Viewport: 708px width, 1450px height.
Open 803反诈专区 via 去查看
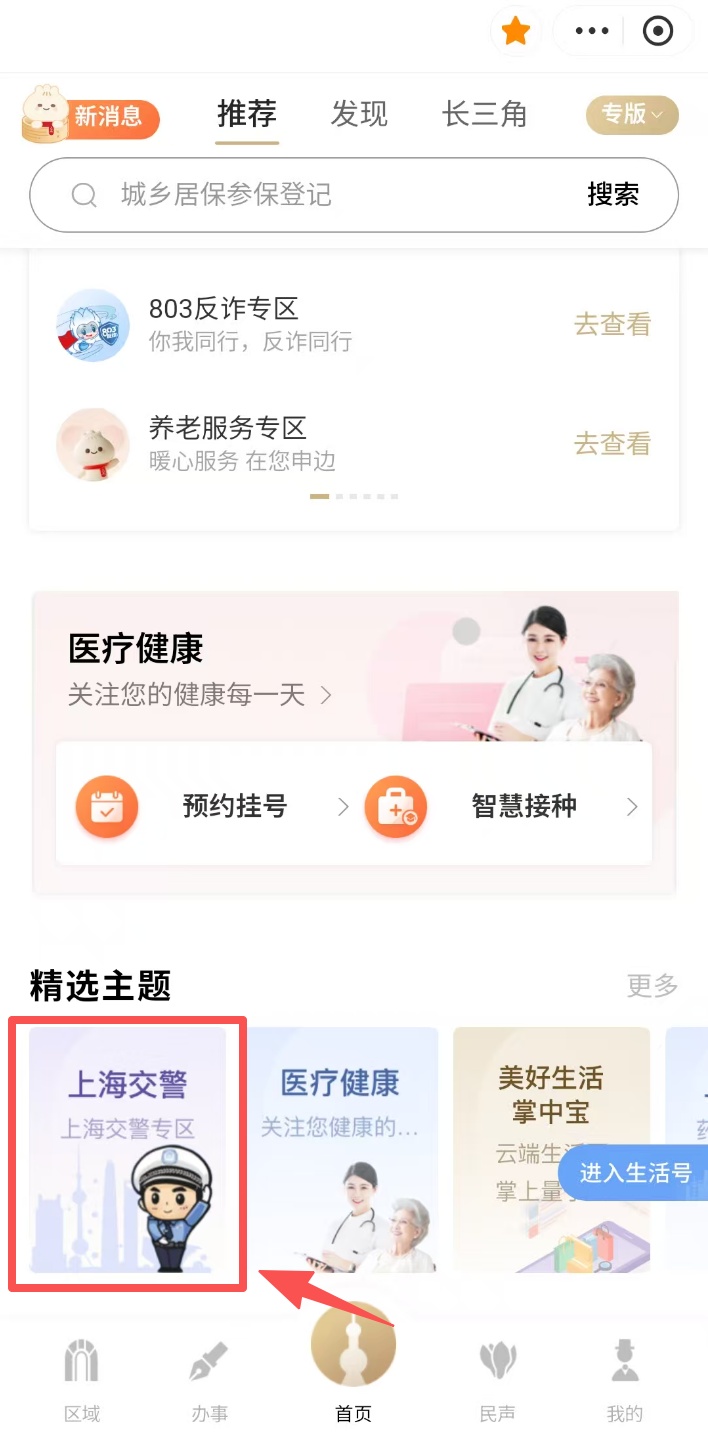point(612,324)
